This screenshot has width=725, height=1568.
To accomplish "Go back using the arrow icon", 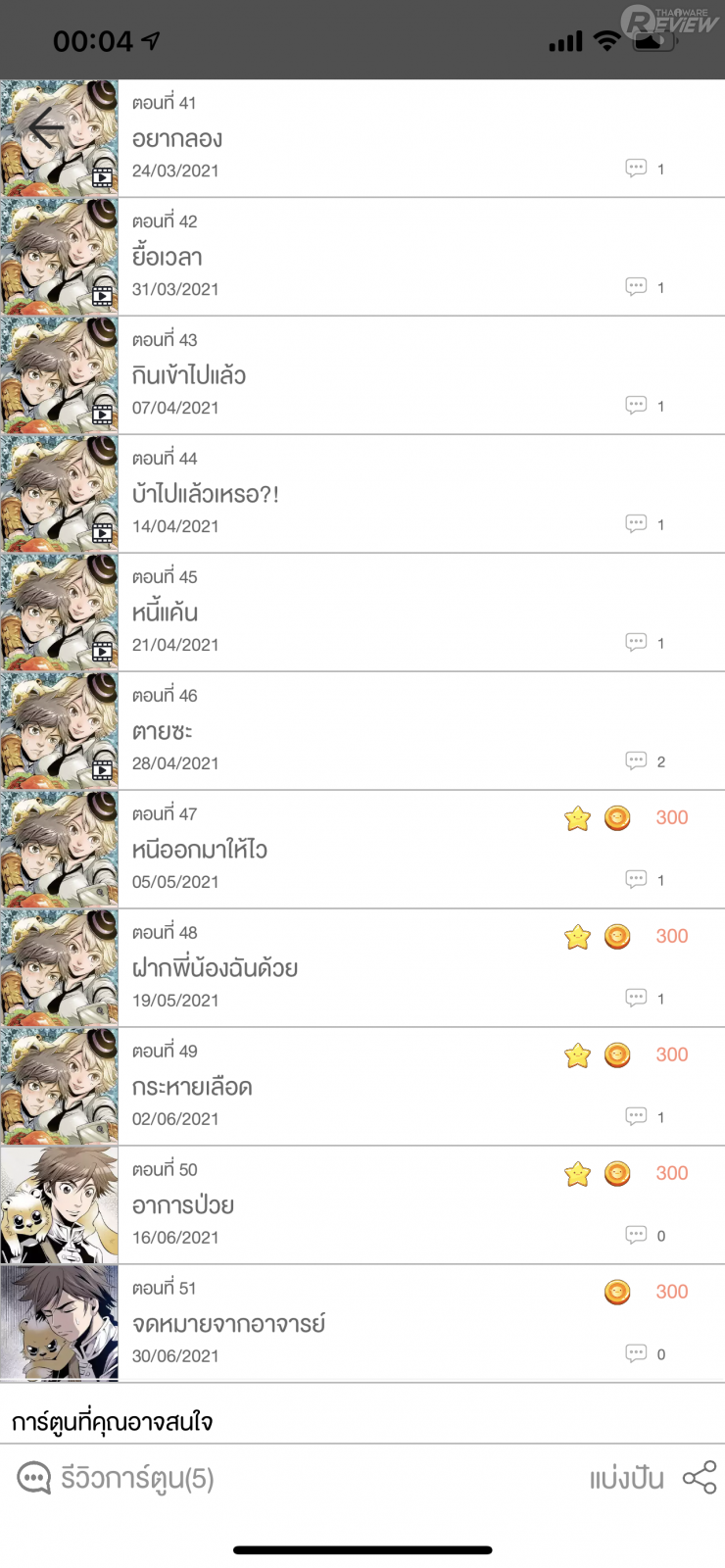I will (x=45, y=128).
